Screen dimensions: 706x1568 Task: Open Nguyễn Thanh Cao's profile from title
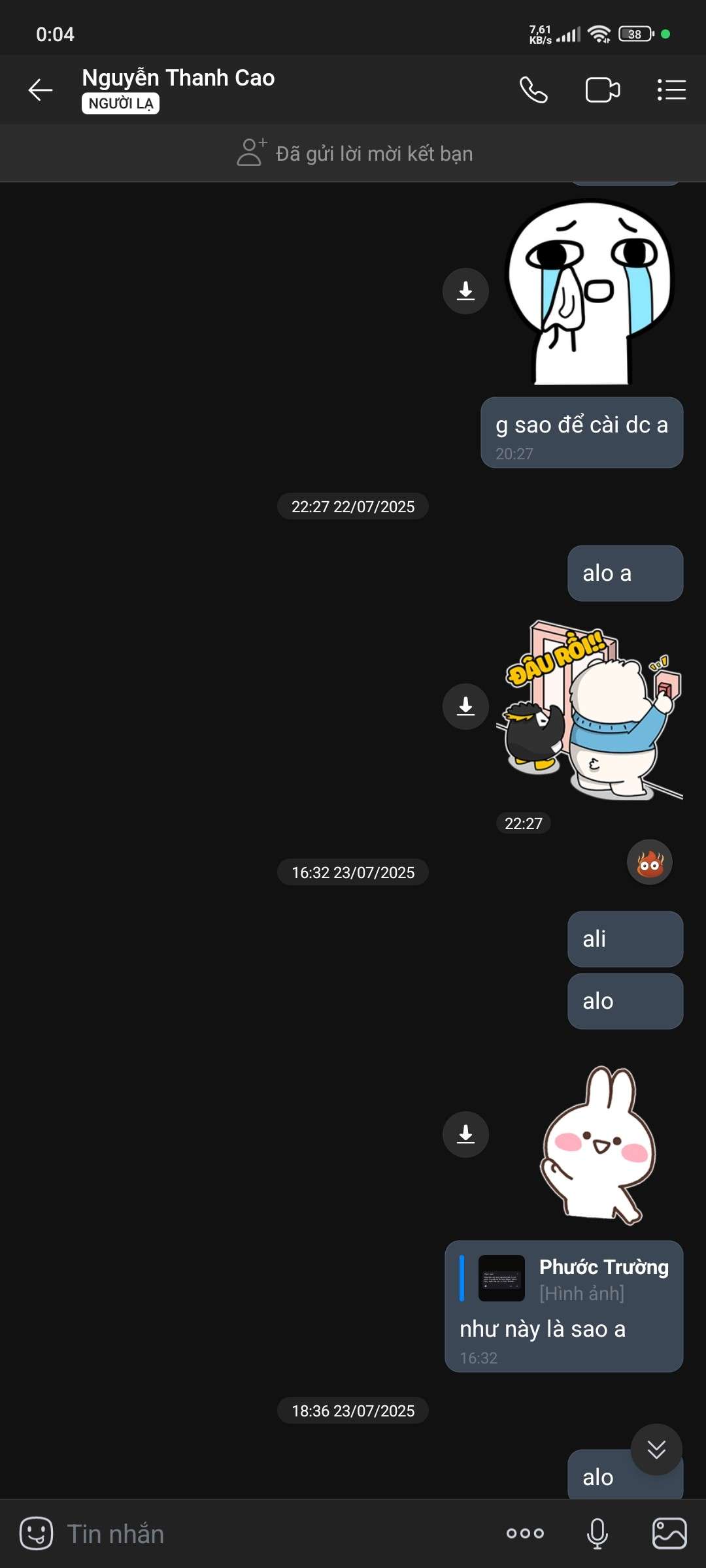click(x=178, y=78)
